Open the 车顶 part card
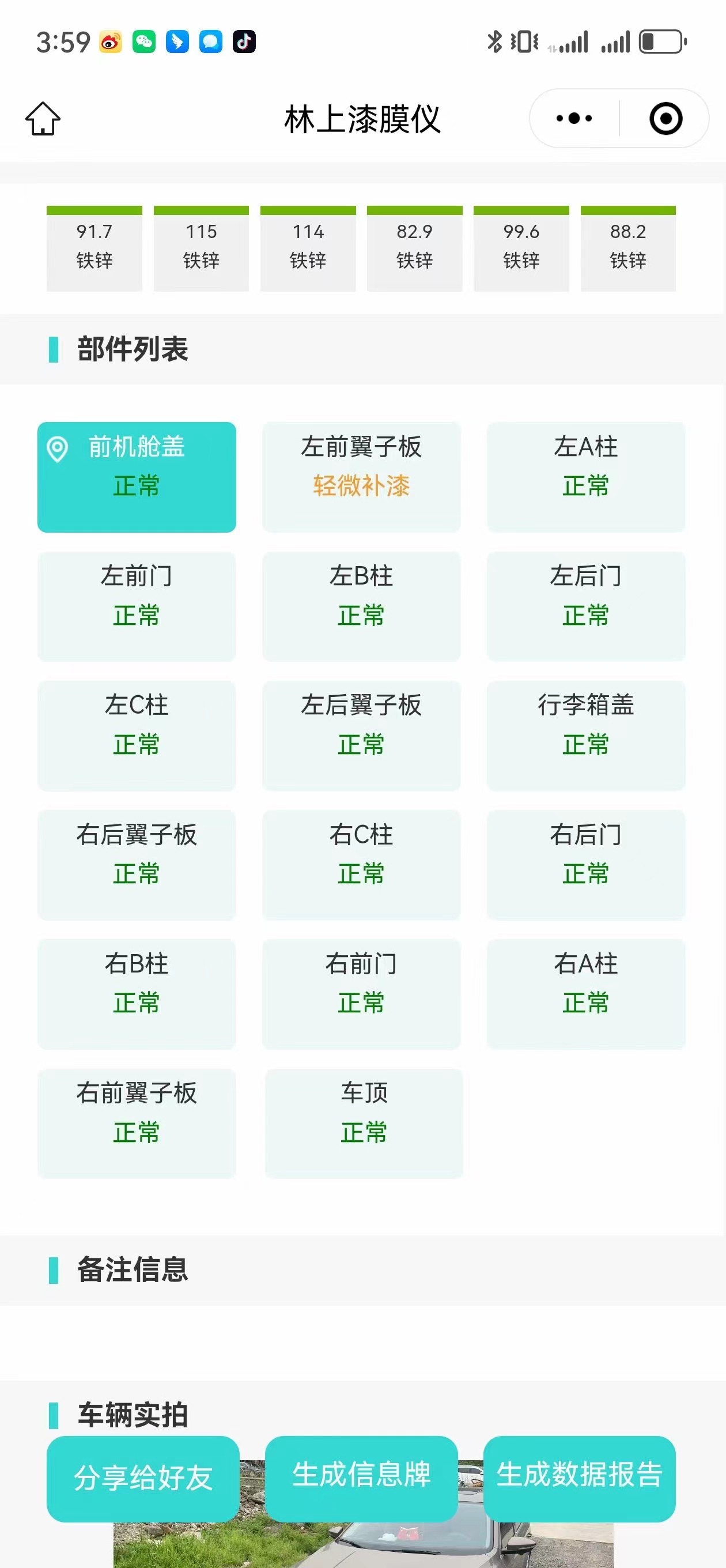 point(364,1123)
